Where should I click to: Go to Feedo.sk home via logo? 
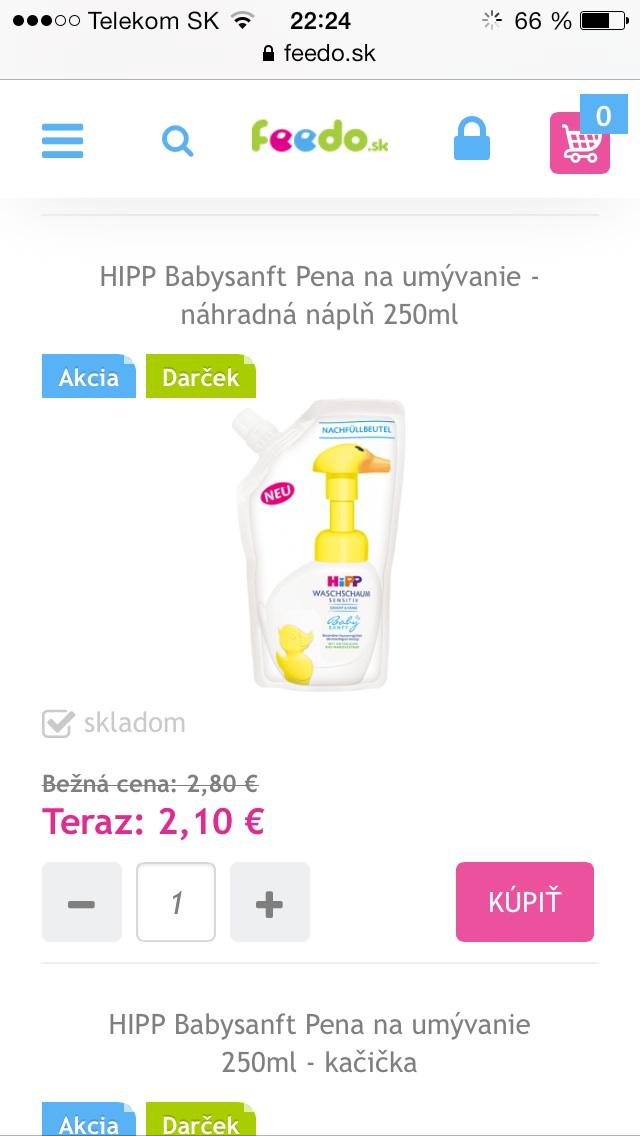tap(319, 138)
